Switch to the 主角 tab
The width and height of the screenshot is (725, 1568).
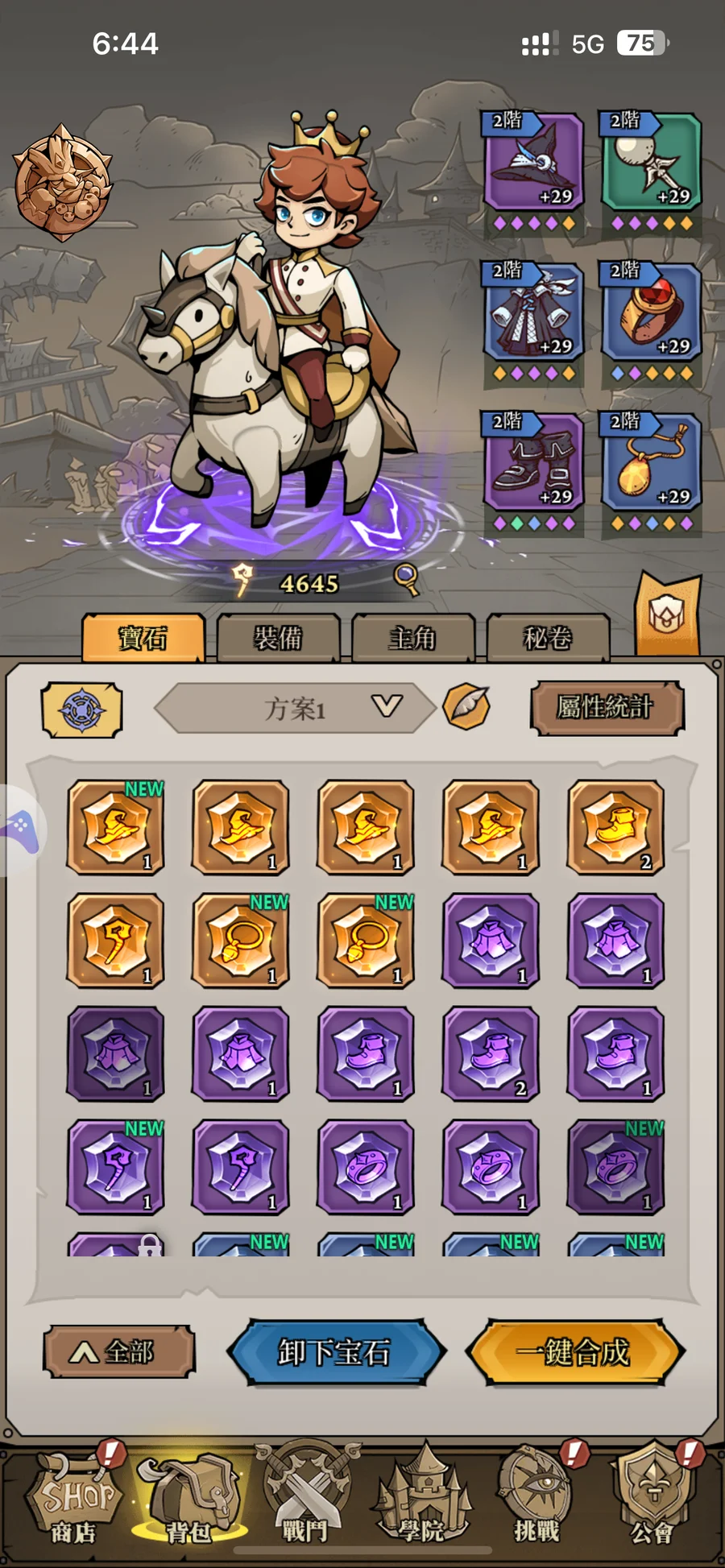click(x=412, y=639)
